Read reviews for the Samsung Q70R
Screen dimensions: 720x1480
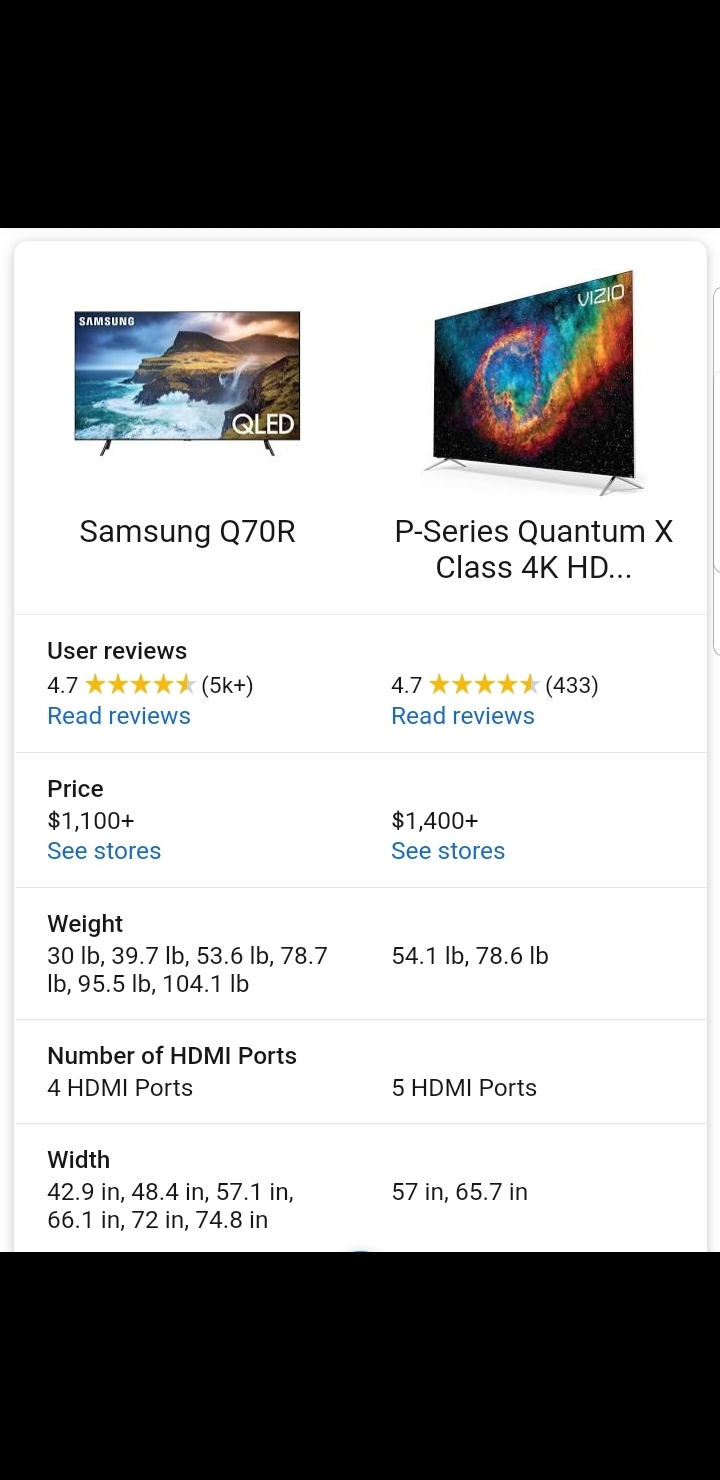click(x=118, y=716)
